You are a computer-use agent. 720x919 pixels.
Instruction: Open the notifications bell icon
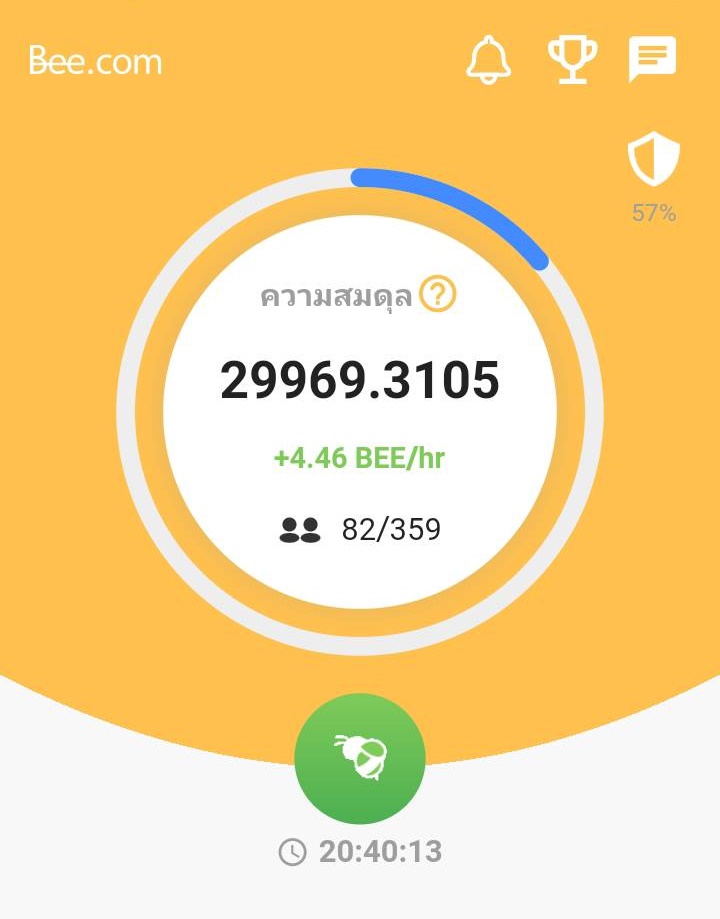point(487,60)
